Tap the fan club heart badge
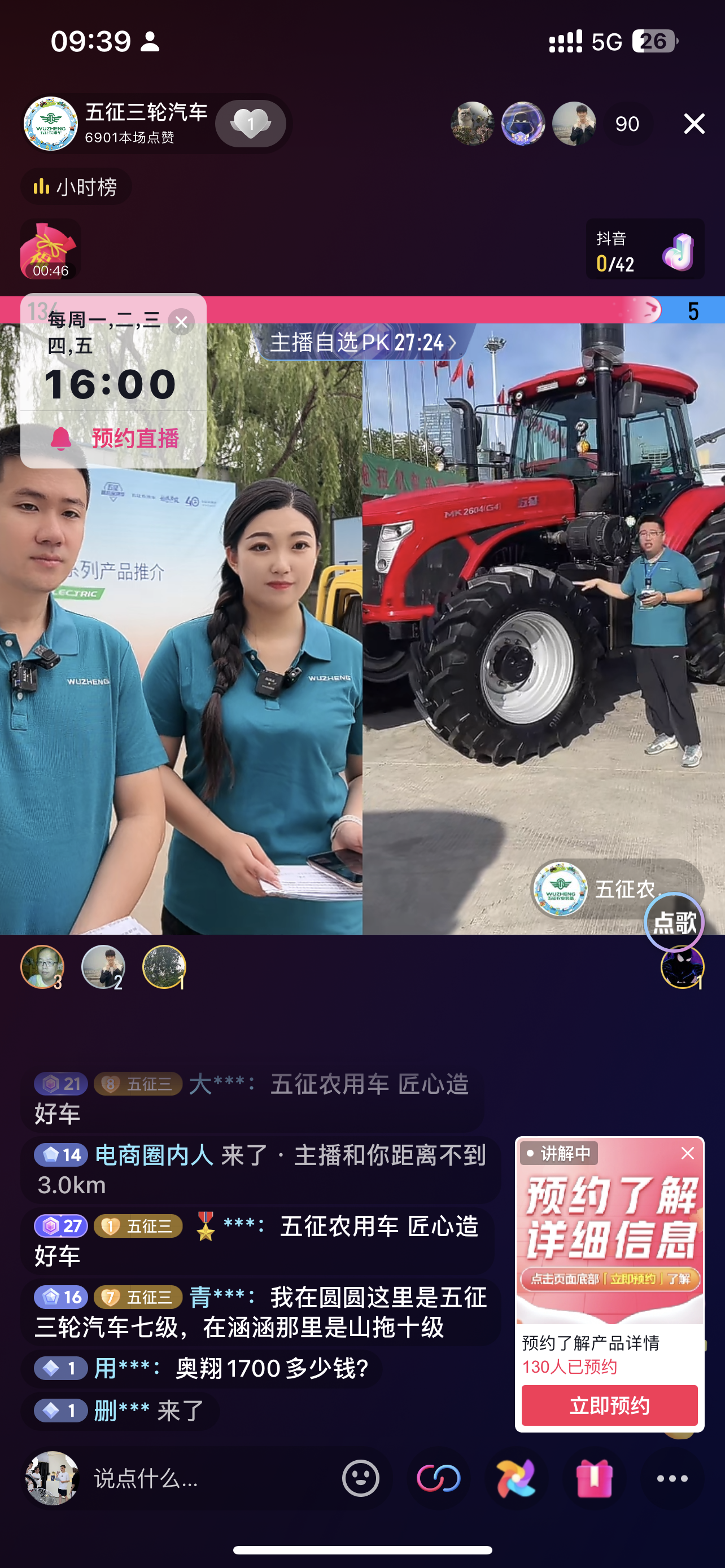The height and width of the screenshot is (1568, 725). point(250,124)
